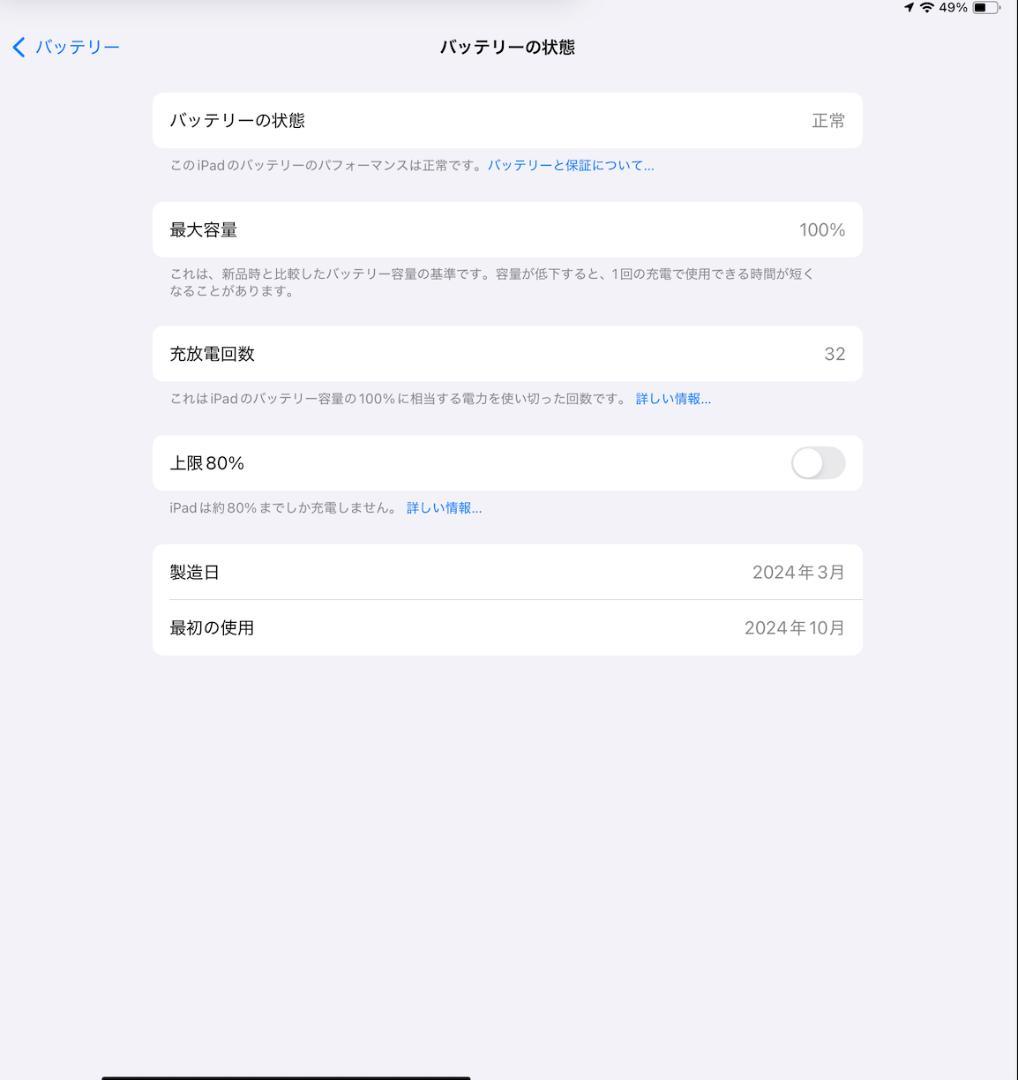Tap the 最初の使用 first use row
Viewport: 1018px width, 1080px height.
pyautogui.click(x=507, y=627)
